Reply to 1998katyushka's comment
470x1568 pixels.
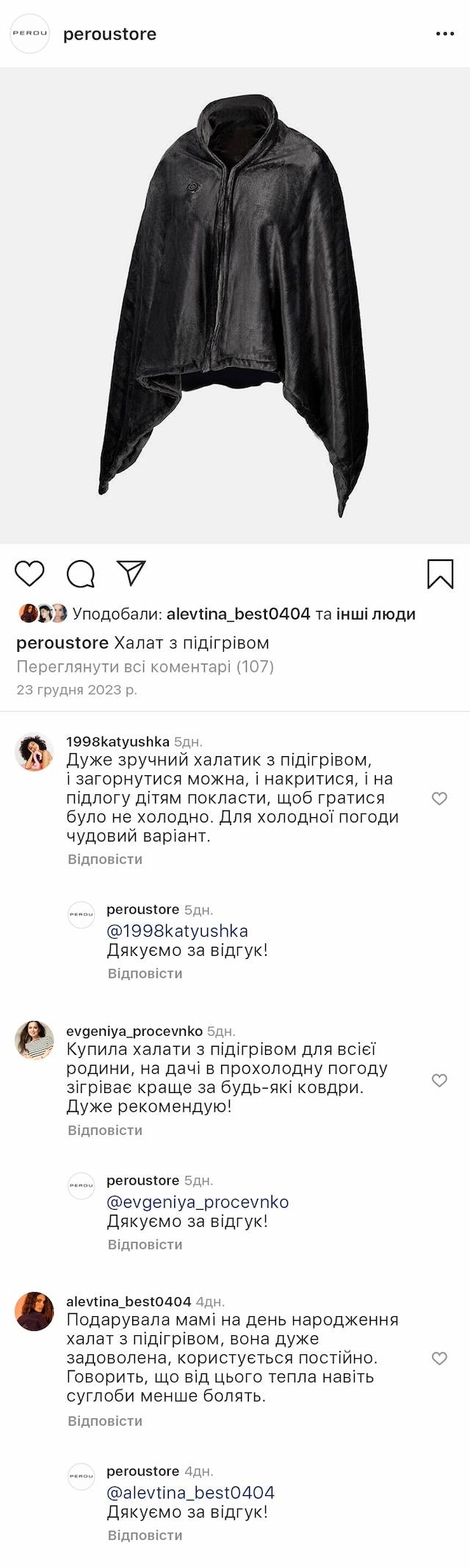tap(105, 859)
